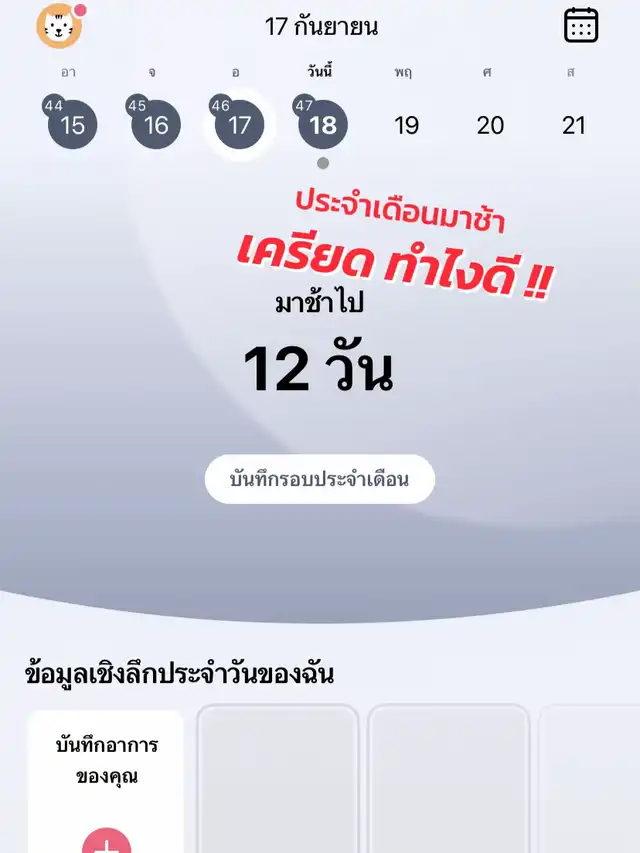Open the full calendar view
The width and height of the screenshot is (640, 853).
581,26
